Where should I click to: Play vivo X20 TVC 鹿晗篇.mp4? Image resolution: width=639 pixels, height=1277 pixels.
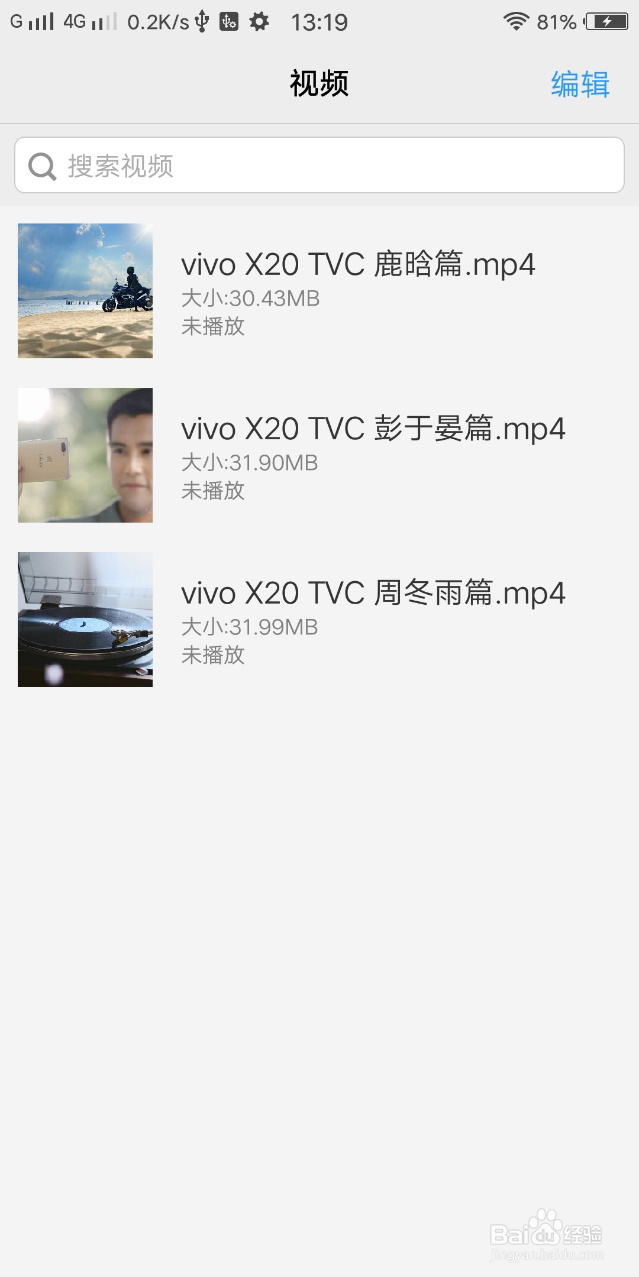(319, 290)
